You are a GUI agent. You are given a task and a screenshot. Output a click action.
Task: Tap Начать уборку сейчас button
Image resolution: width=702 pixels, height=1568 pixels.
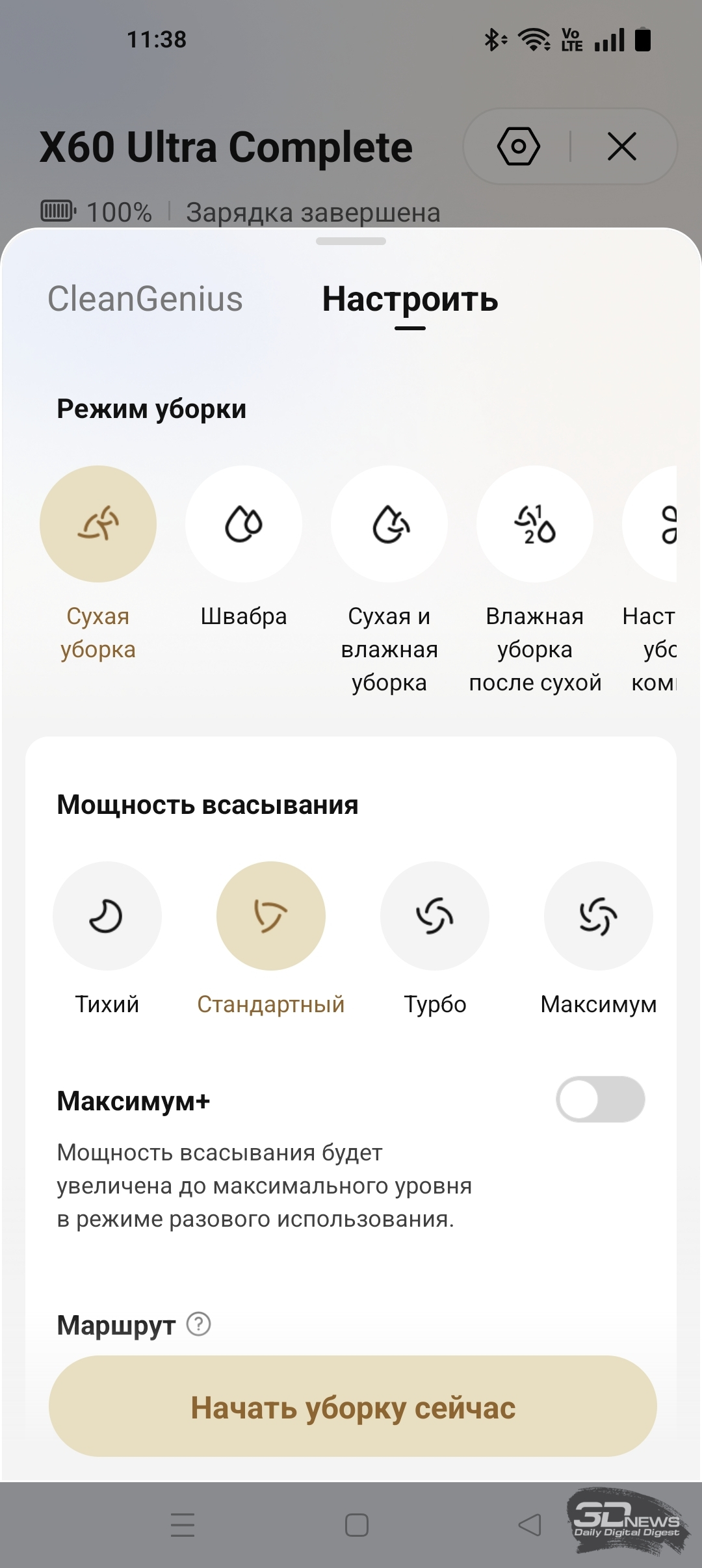point(352,1407)
